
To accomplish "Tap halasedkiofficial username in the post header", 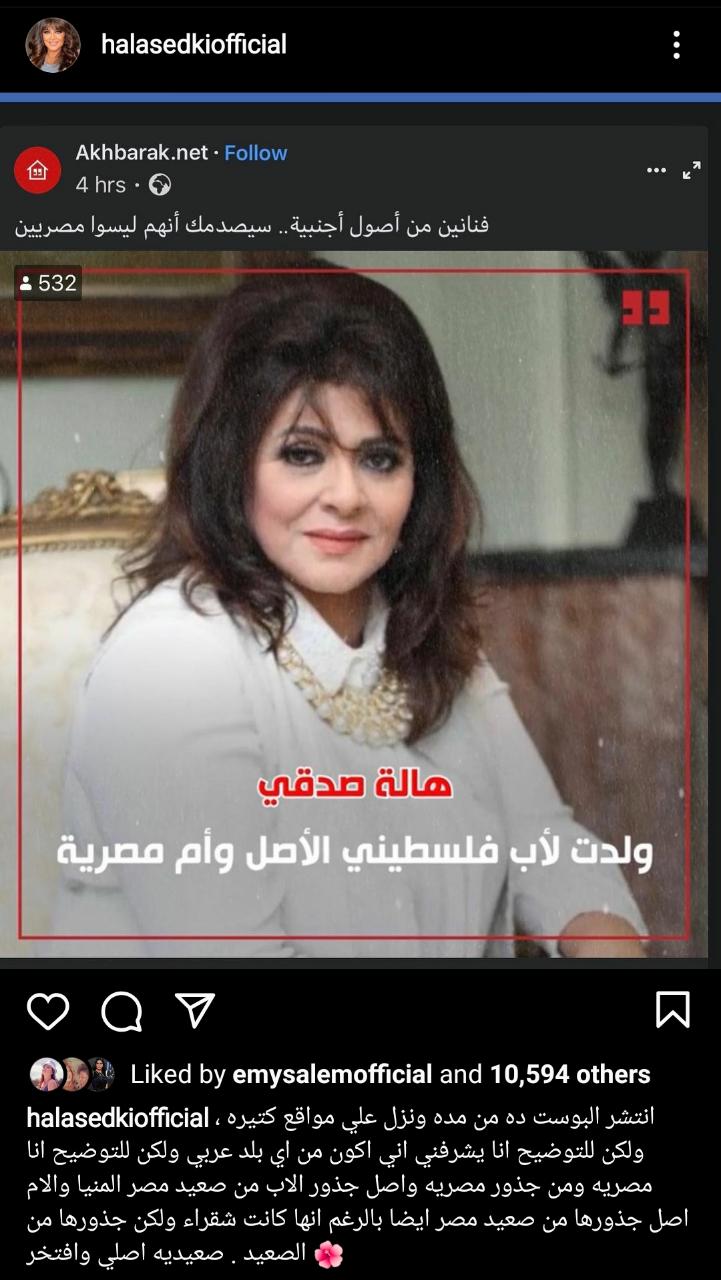I will [194, 44].
